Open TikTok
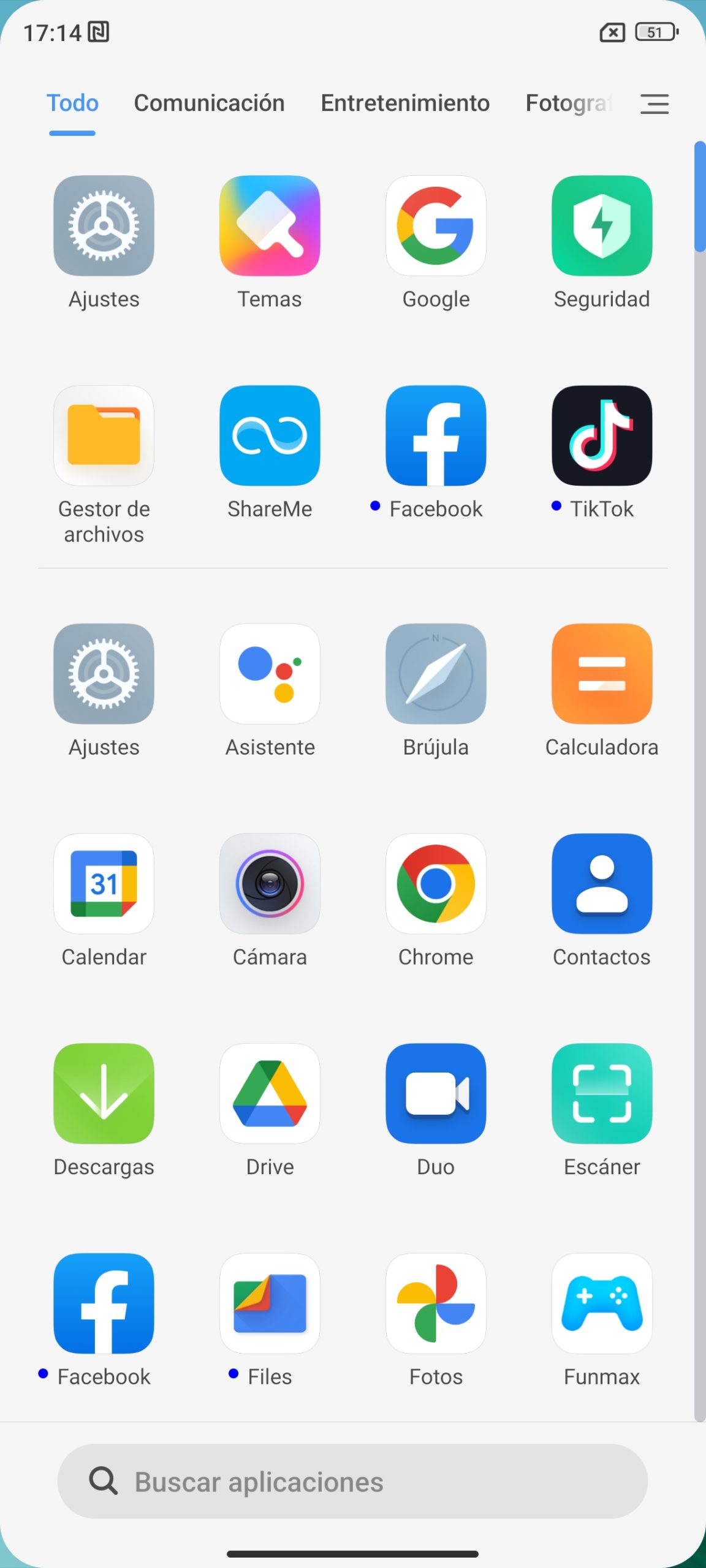This screenshot has height=1568, width=706. coord(602,435)
